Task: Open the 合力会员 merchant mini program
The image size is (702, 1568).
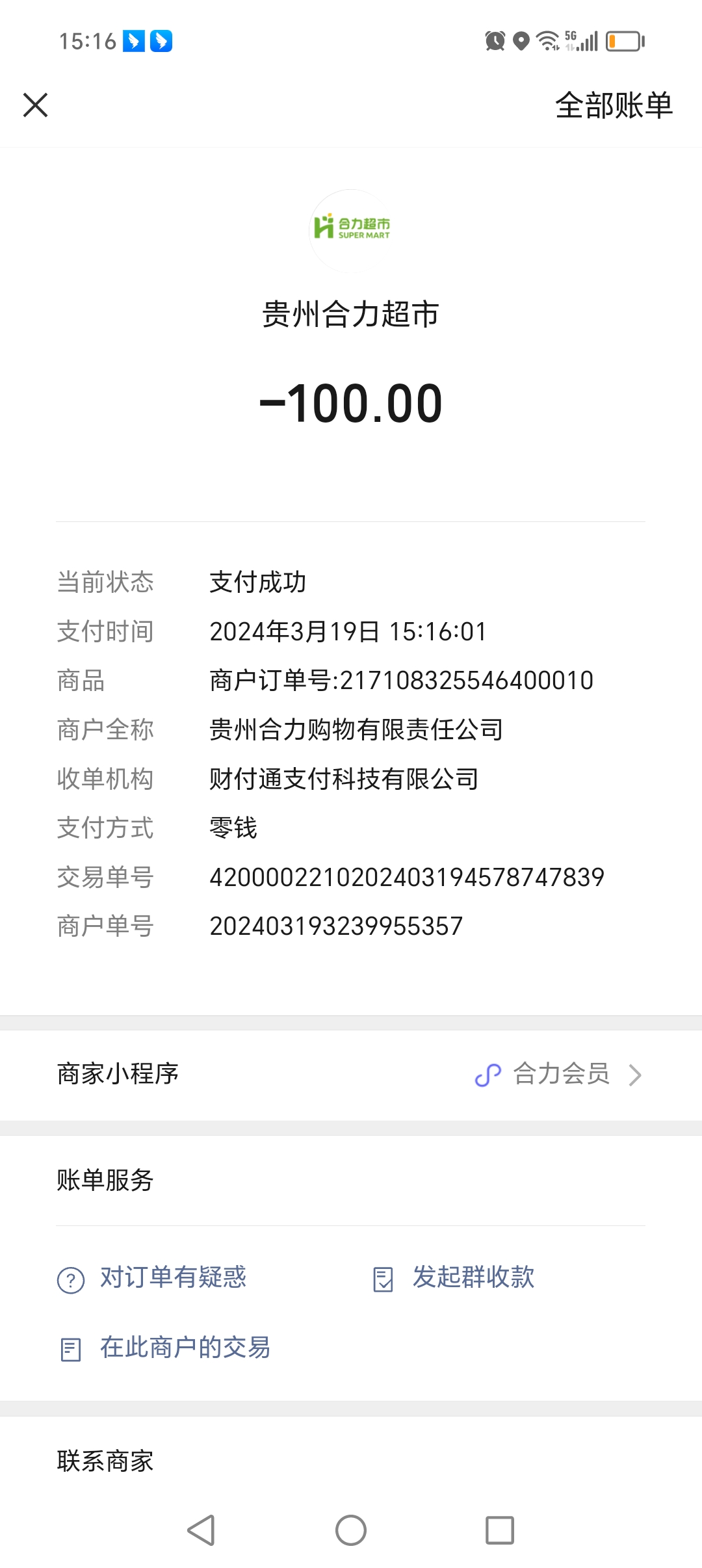Action: [559, 1074]
